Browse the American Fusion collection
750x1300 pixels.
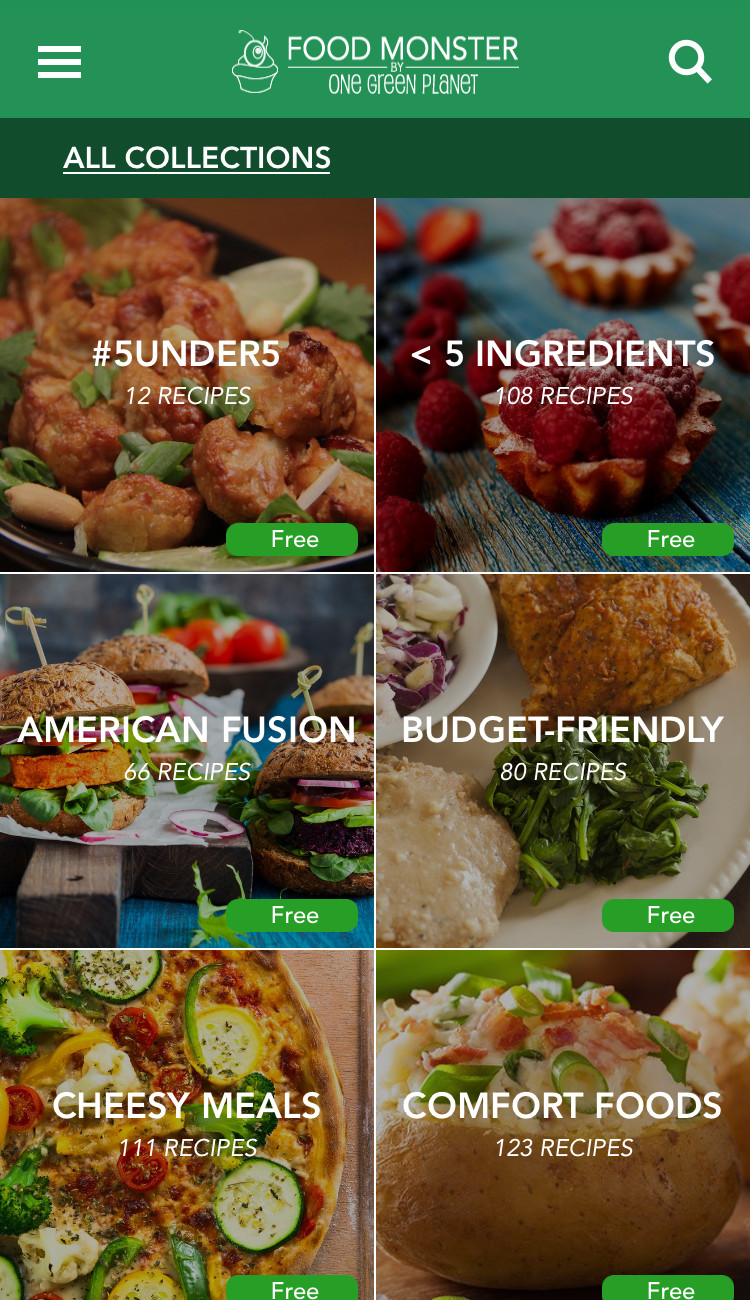pyautogui.click(x=187, y=746)
